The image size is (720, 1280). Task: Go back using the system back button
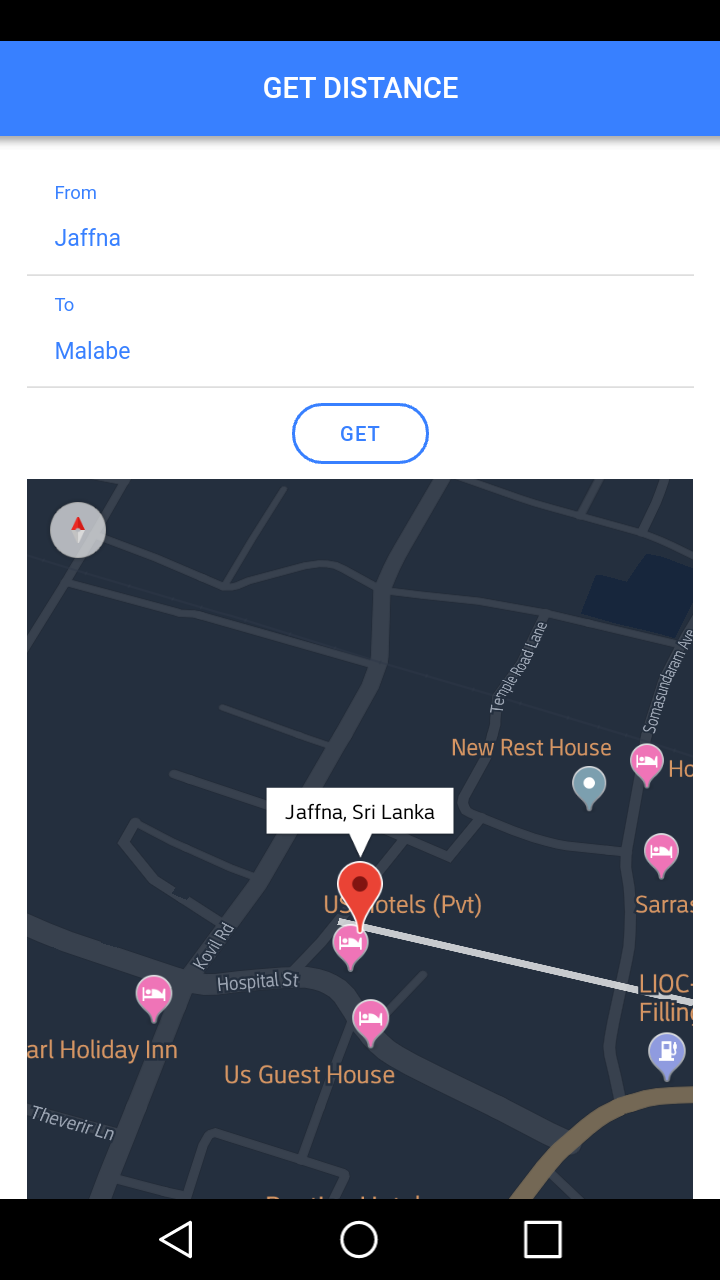tap(176, 1240)
